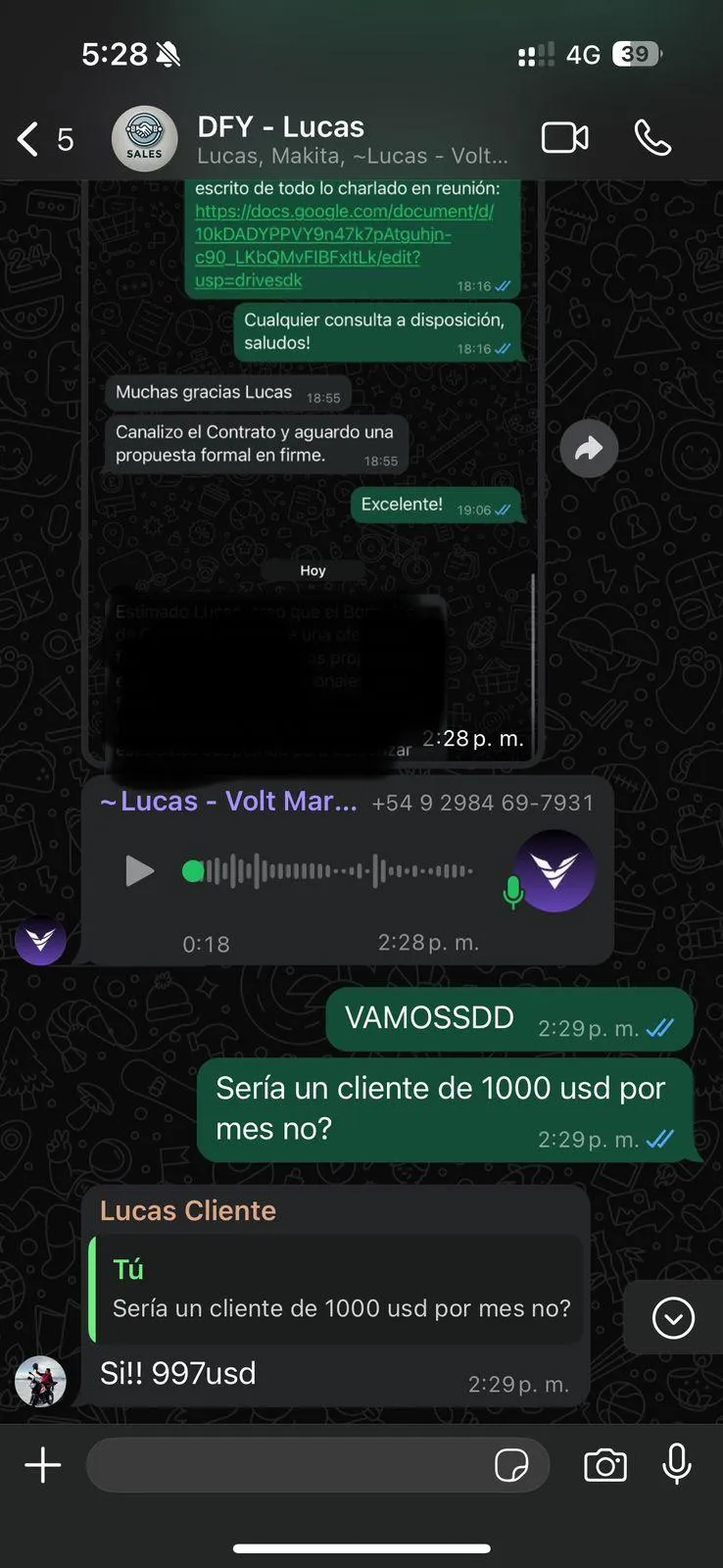Open the attachment plus menu
Image resolution: width=723 pixels, height=1568 pixels.
point(43,1465)
